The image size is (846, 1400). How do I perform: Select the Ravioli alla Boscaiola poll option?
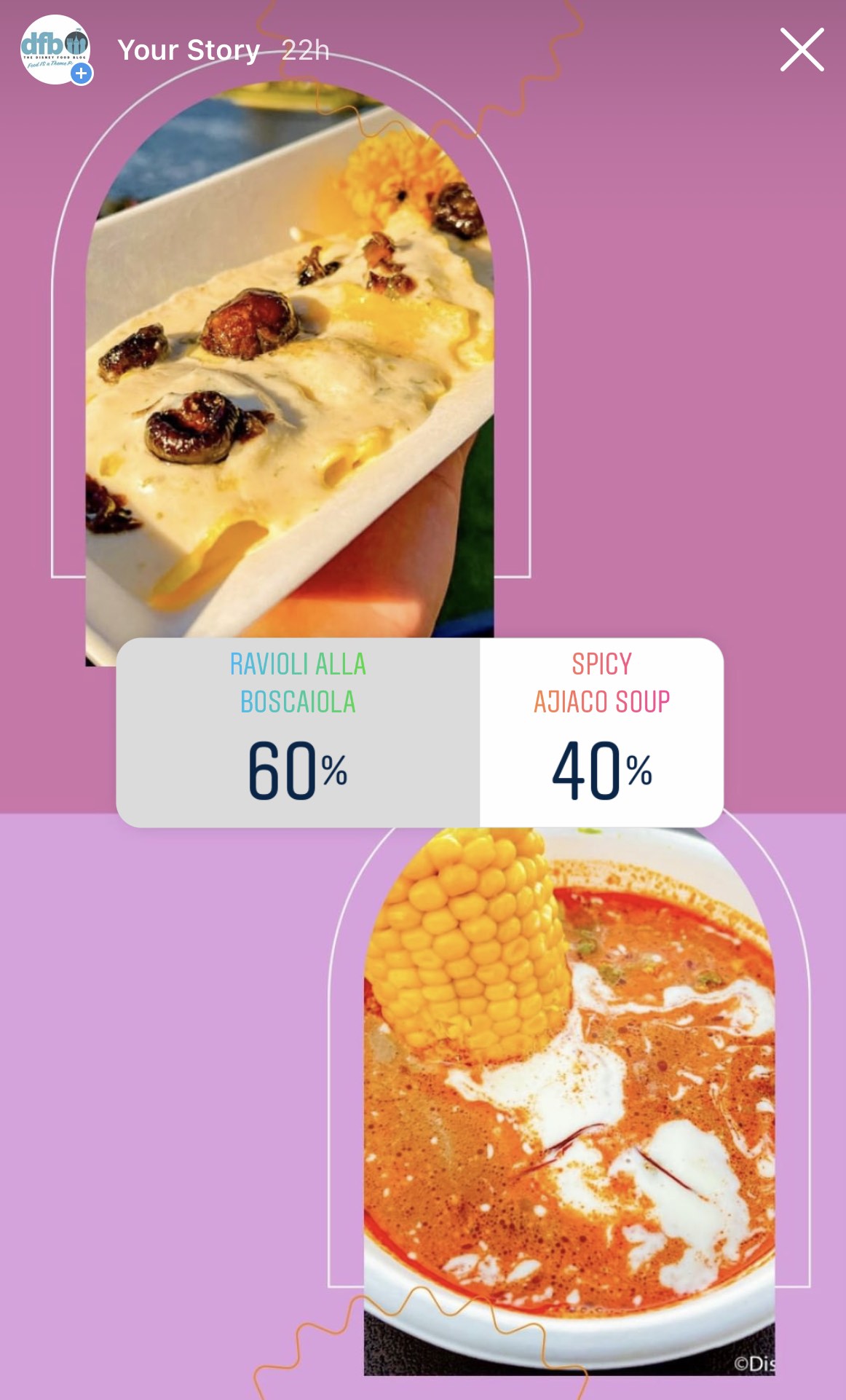[298, 732]
